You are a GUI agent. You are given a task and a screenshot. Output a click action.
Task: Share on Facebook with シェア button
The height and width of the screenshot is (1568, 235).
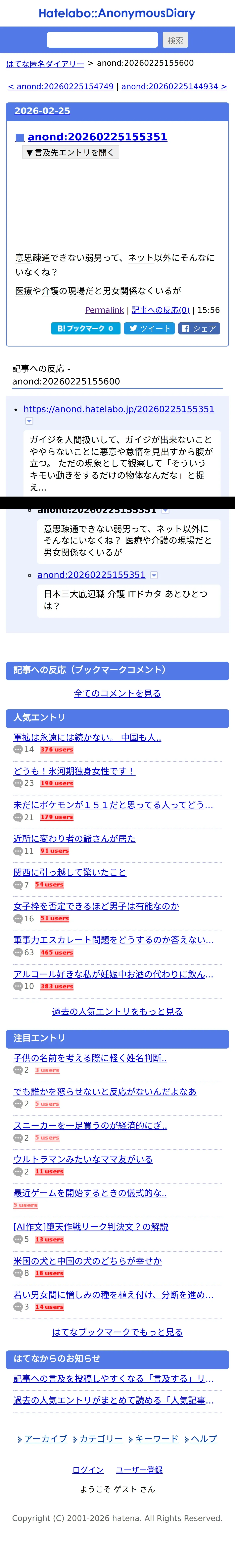(199, 329)
